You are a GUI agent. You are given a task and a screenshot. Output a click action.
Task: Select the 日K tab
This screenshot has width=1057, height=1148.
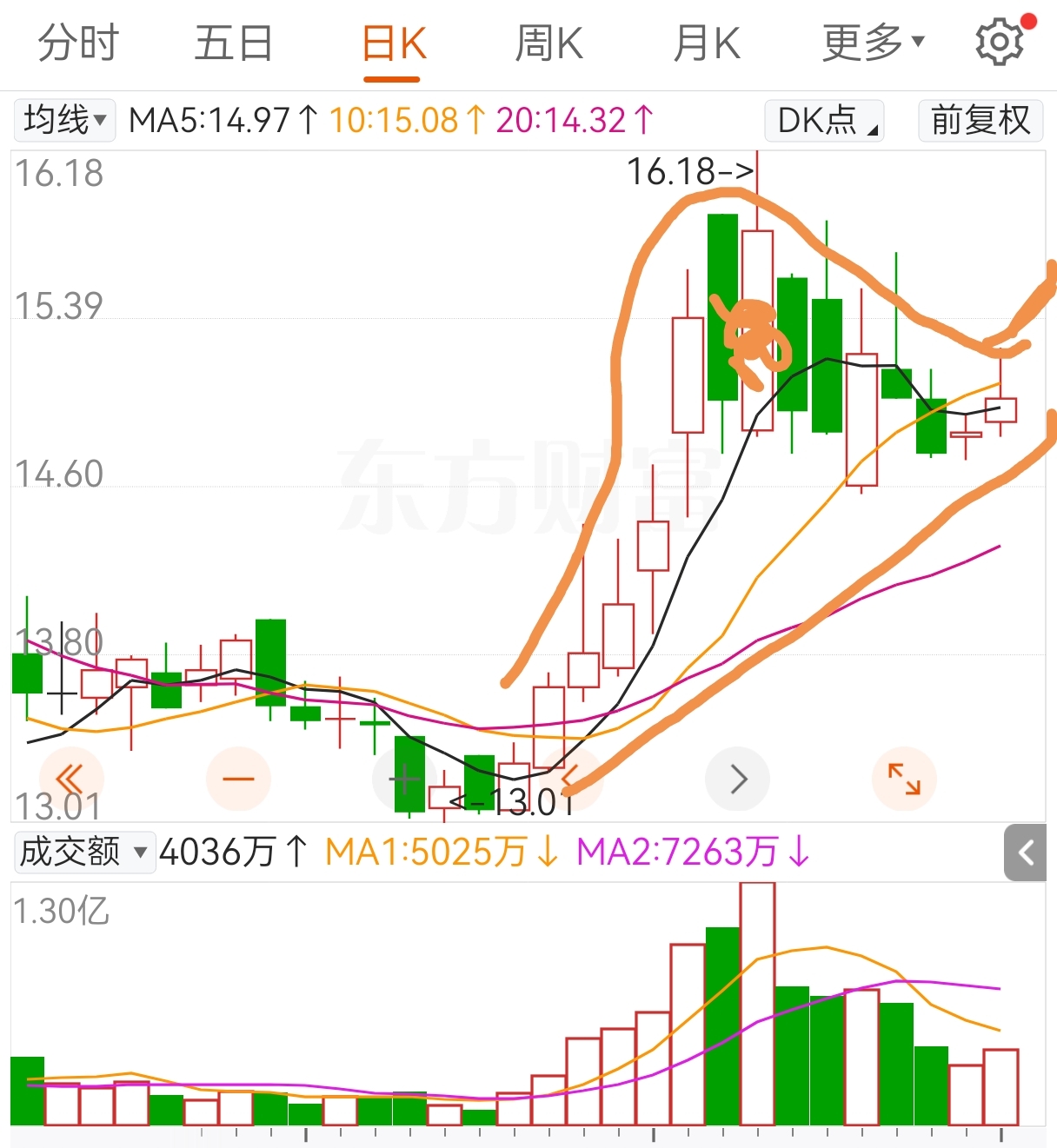tap(393, 43)
